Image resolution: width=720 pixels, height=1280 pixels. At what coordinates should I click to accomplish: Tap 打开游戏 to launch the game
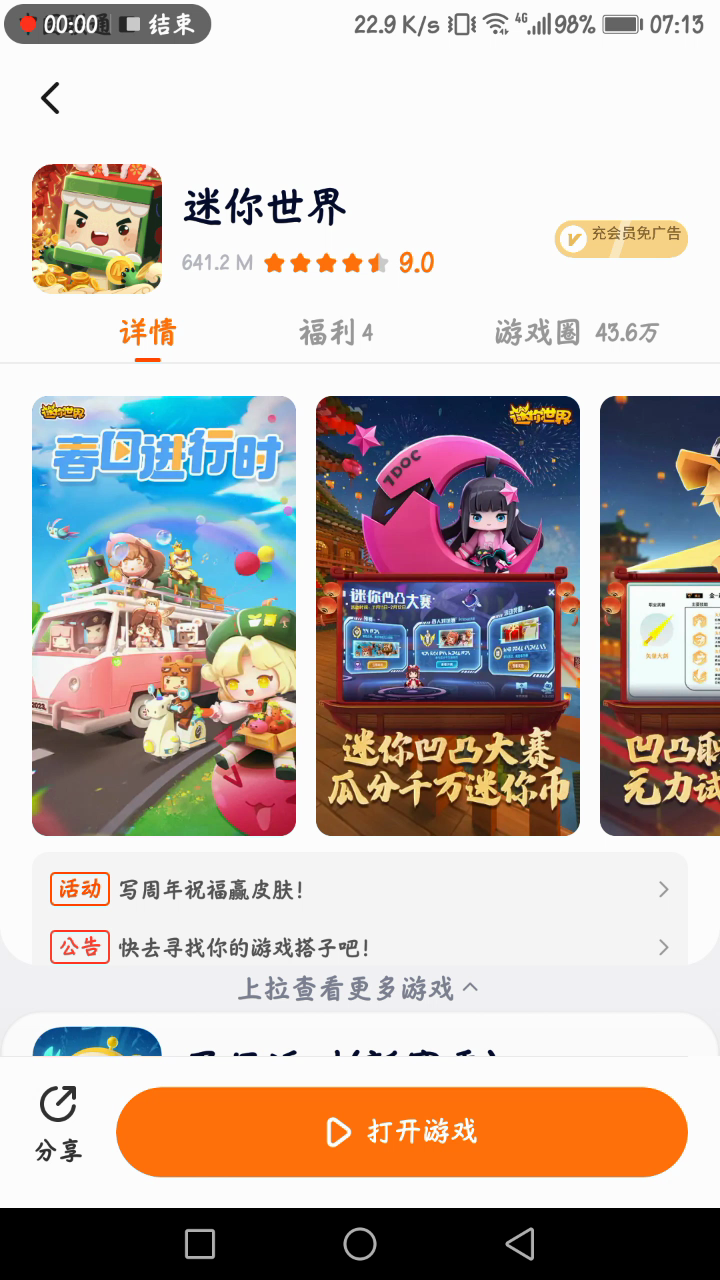pyautogui.click(x=402, y=1132)
